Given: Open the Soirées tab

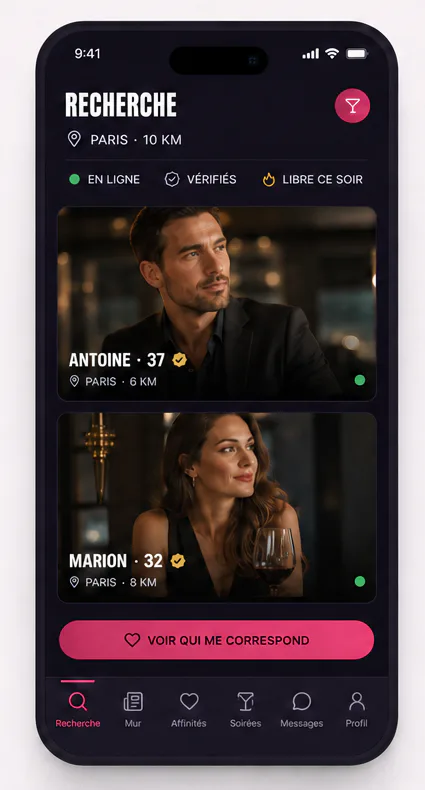Looking at the screenshot, I should 245,709.
